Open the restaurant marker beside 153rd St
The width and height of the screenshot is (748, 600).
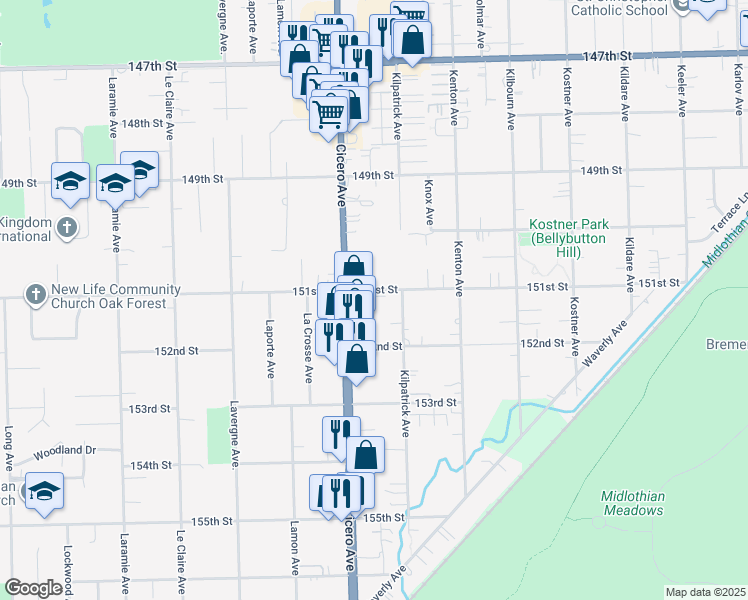click(x=341, y=434)
